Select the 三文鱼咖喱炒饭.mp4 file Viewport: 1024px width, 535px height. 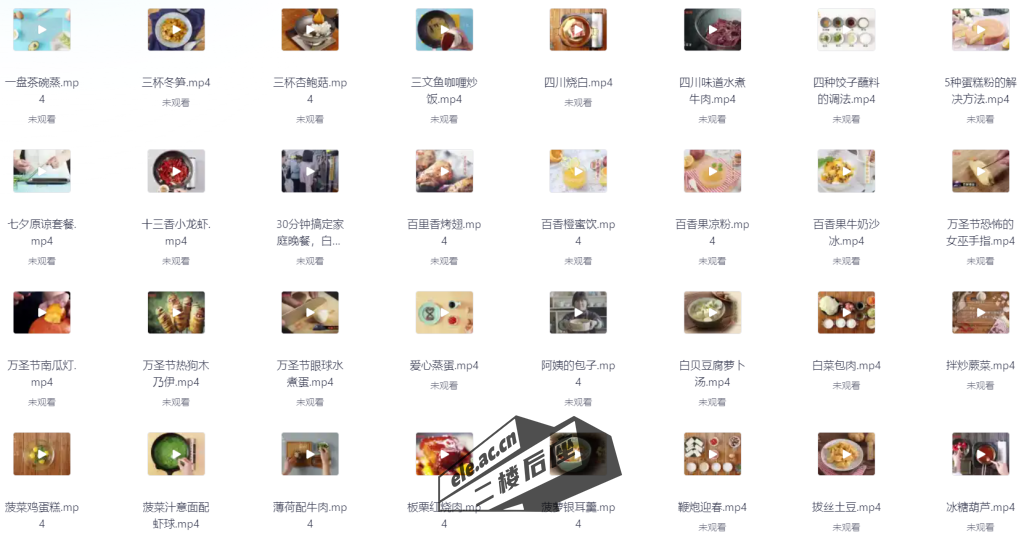[x=444, y=30]
